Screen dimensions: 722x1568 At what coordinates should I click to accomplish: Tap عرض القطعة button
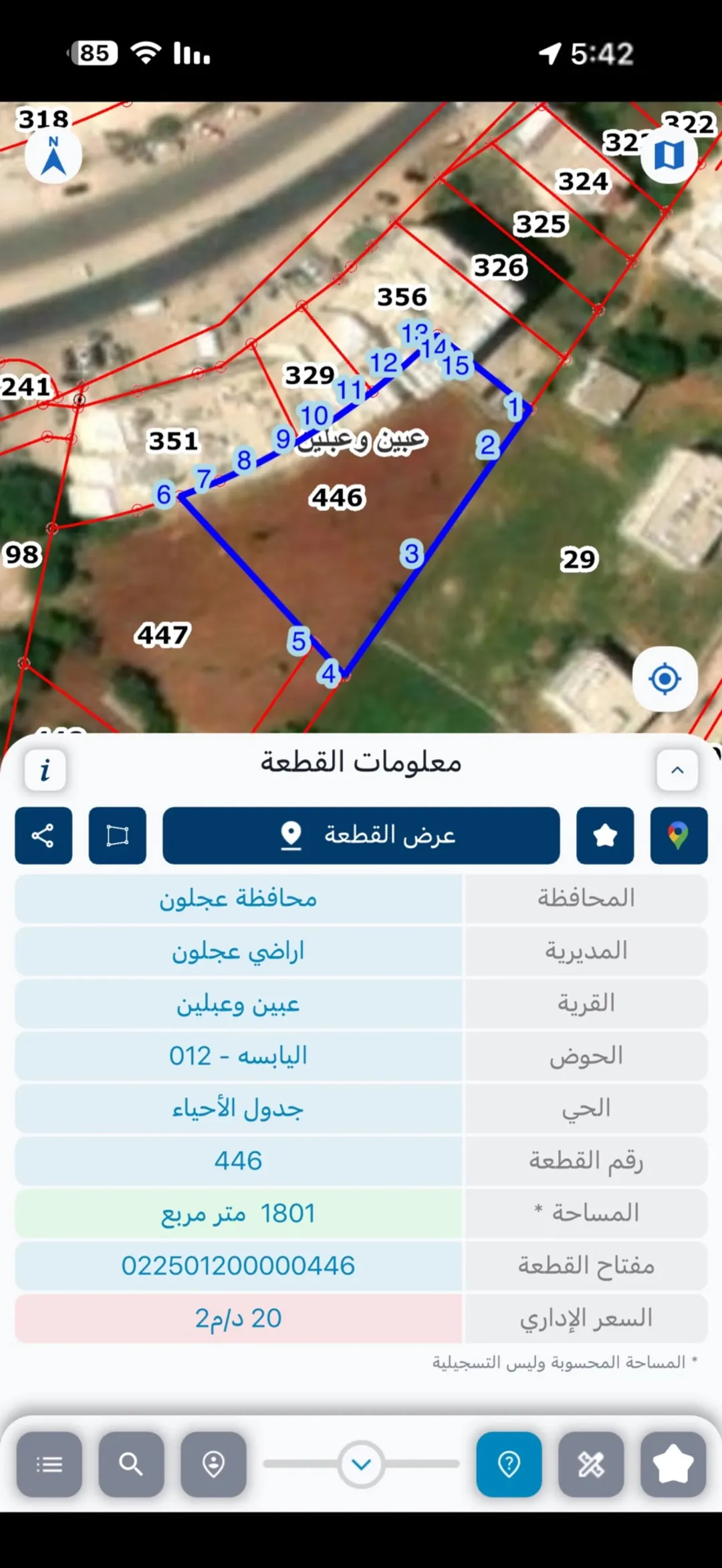361,836
